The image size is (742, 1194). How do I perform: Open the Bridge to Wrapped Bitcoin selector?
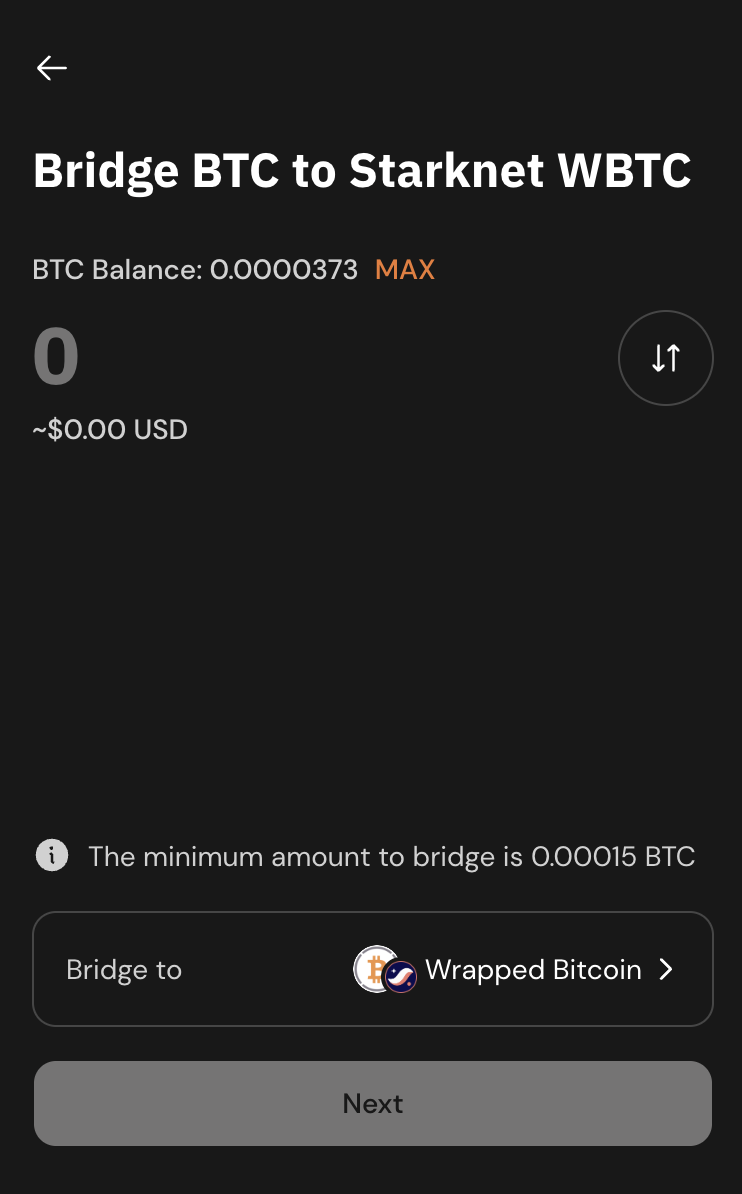click(x=372, y=969)
